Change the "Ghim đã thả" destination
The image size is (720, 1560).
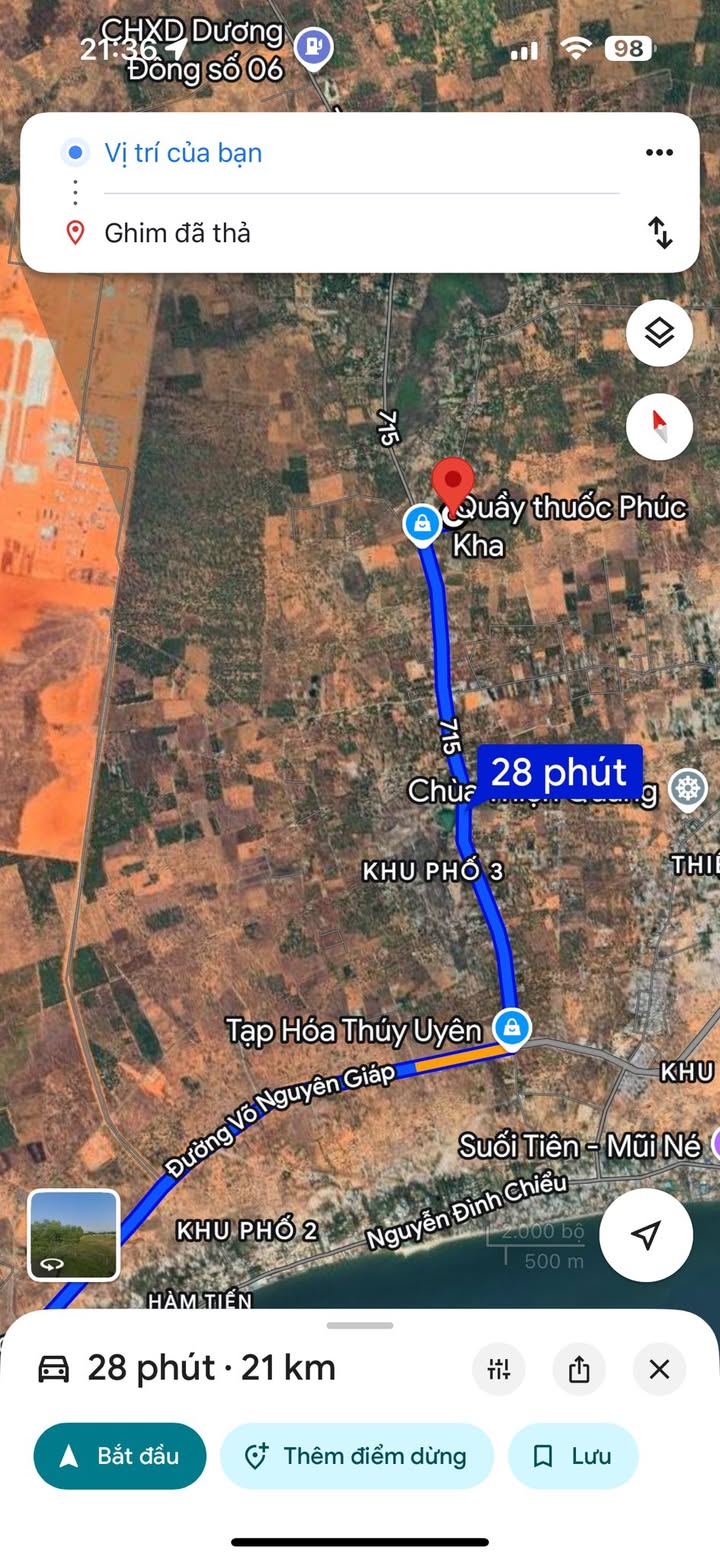[178, 233]
